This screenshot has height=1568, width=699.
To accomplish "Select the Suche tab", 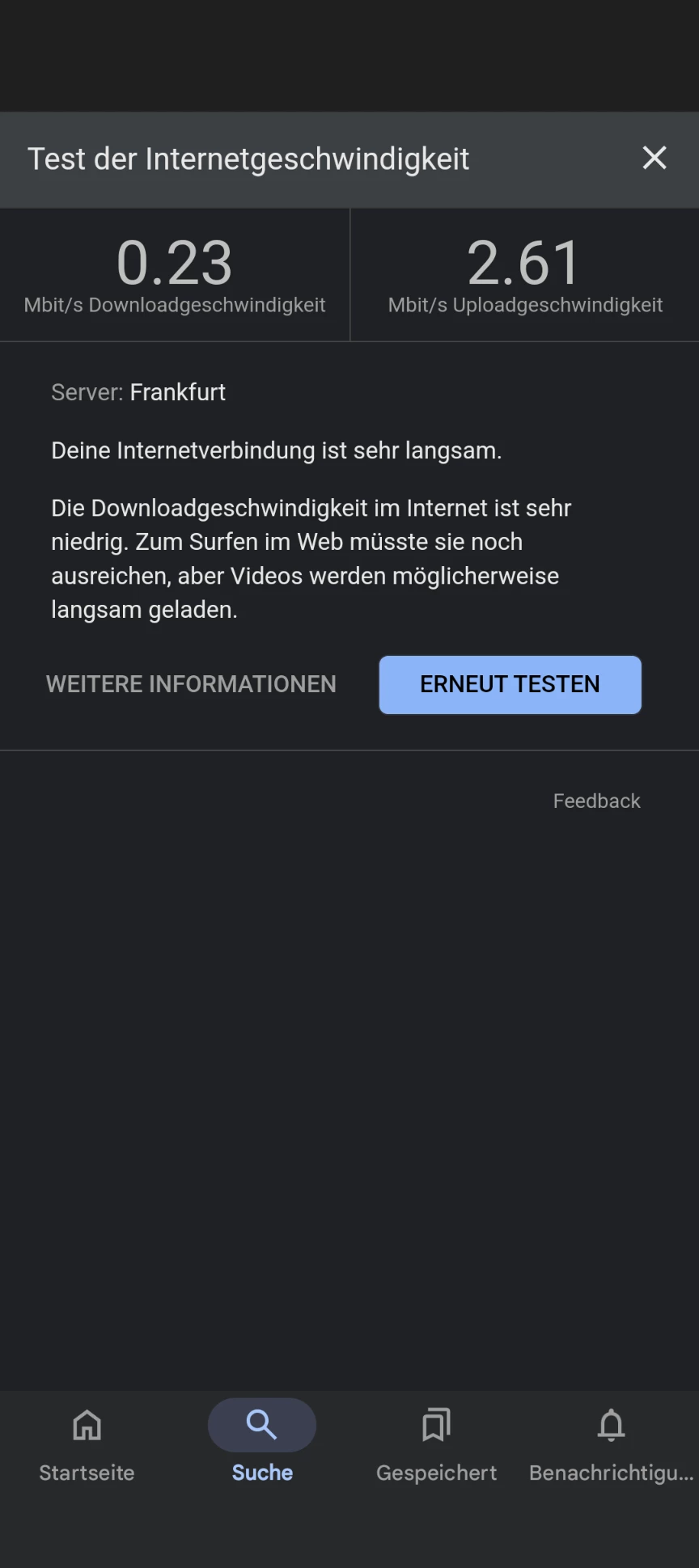I will [262, 1444].
